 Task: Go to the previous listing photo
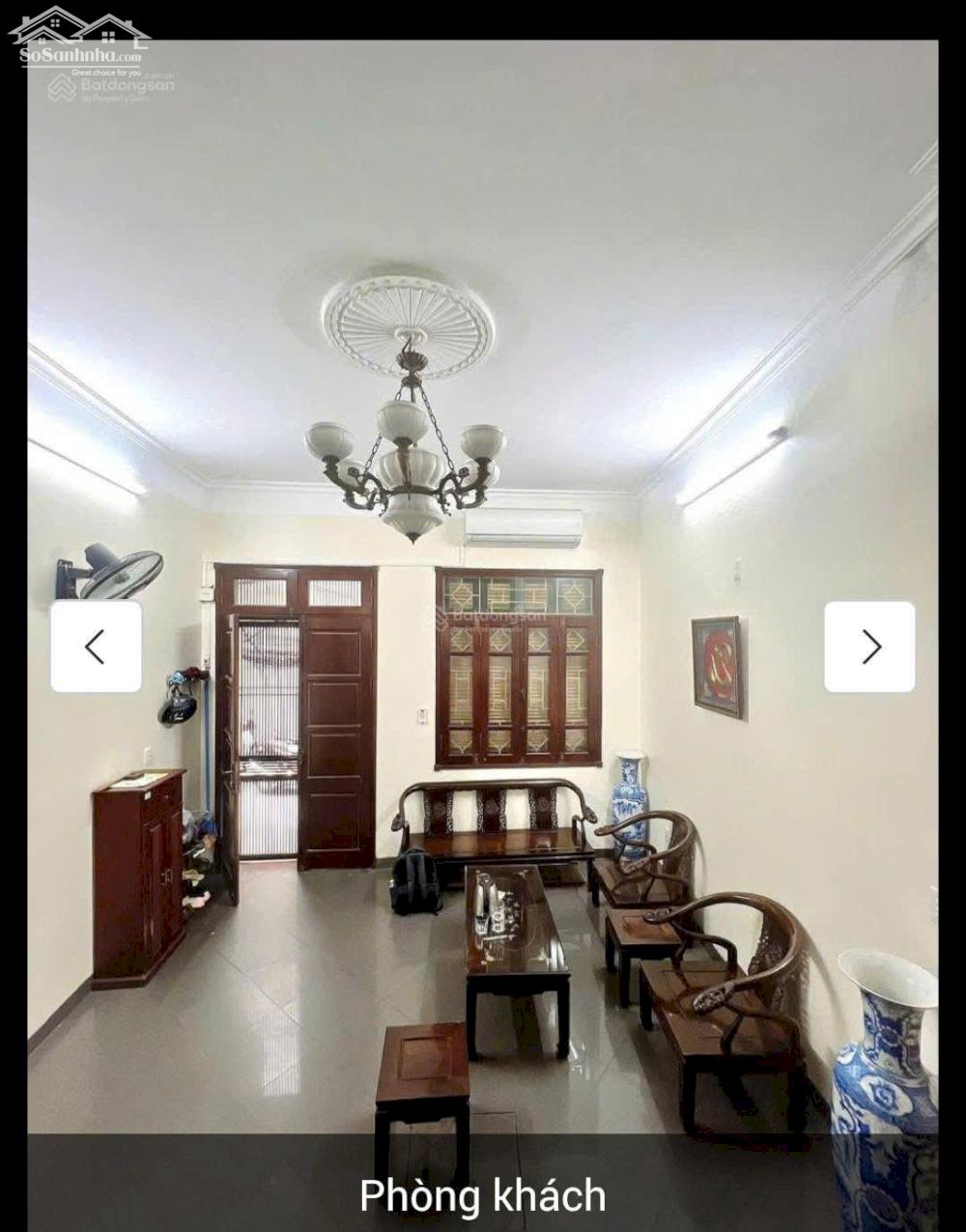click(96, 646)
